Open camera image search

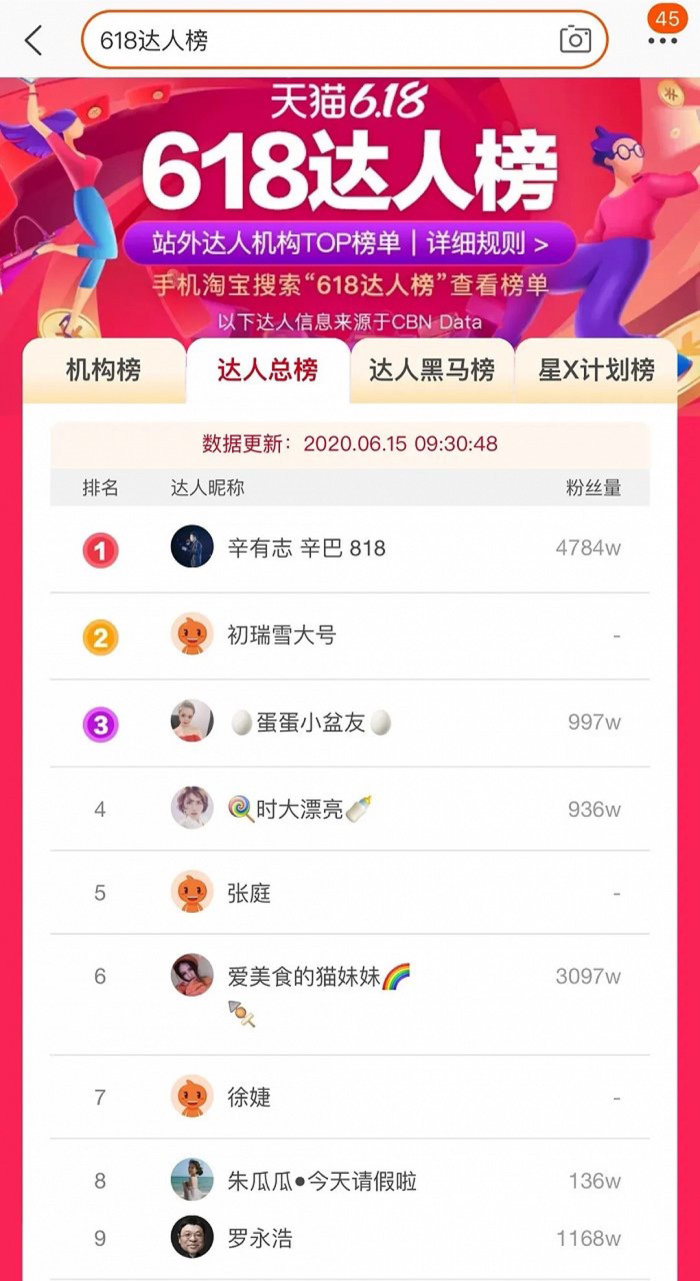click(x=575, y=40)
